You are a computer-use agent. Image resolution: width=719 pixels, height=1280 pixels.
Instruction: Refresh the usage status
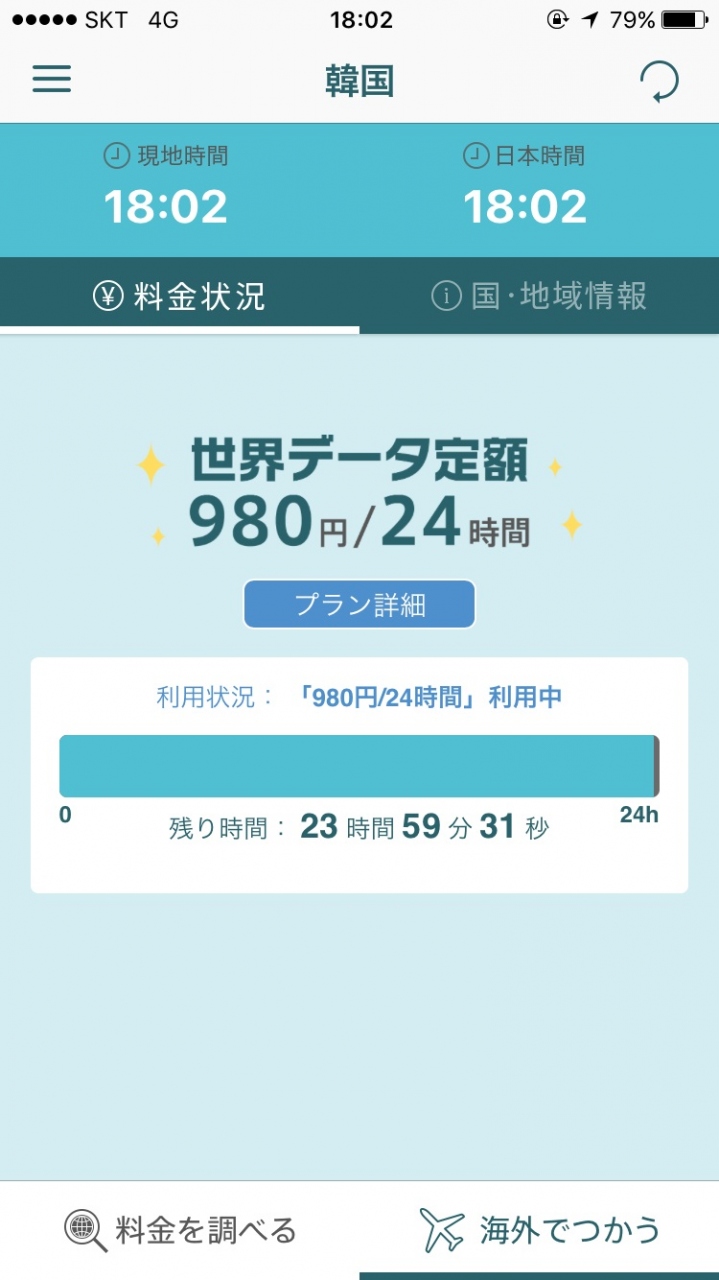point(659,82)
